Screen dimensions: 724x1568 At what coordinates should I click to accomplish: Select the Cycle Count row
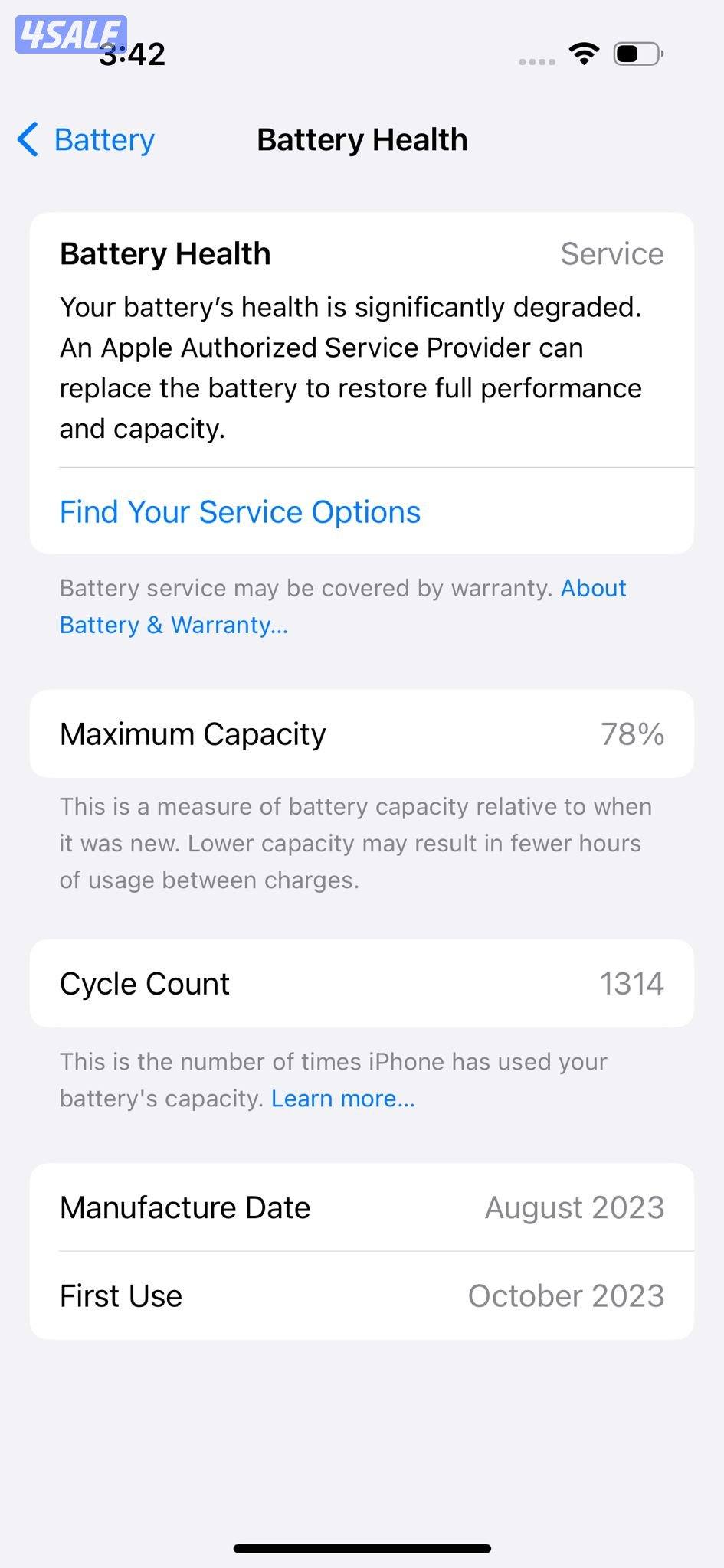[x=362, y=983]
